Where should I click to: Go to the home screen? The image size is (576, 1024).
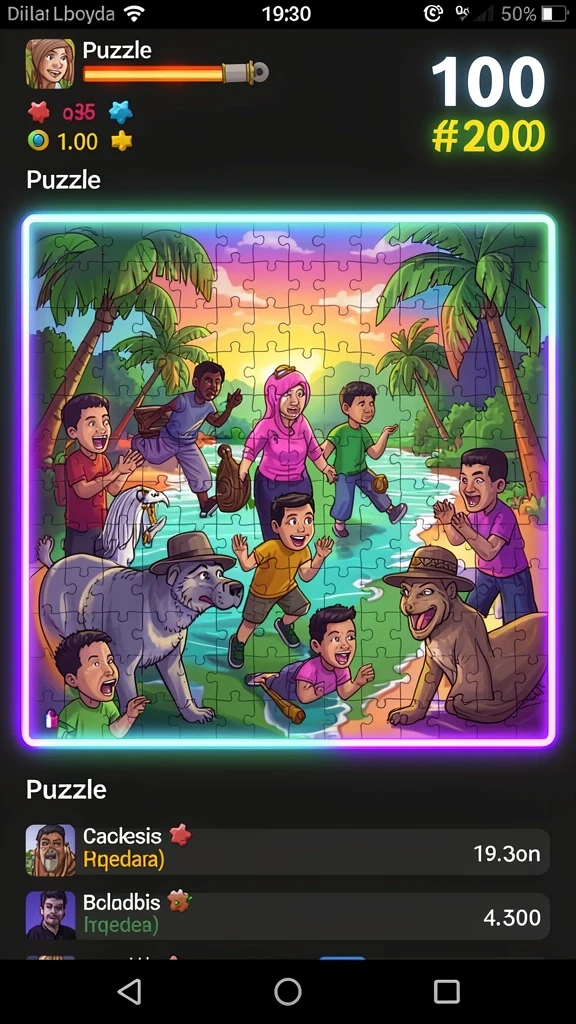coord(288,992)
